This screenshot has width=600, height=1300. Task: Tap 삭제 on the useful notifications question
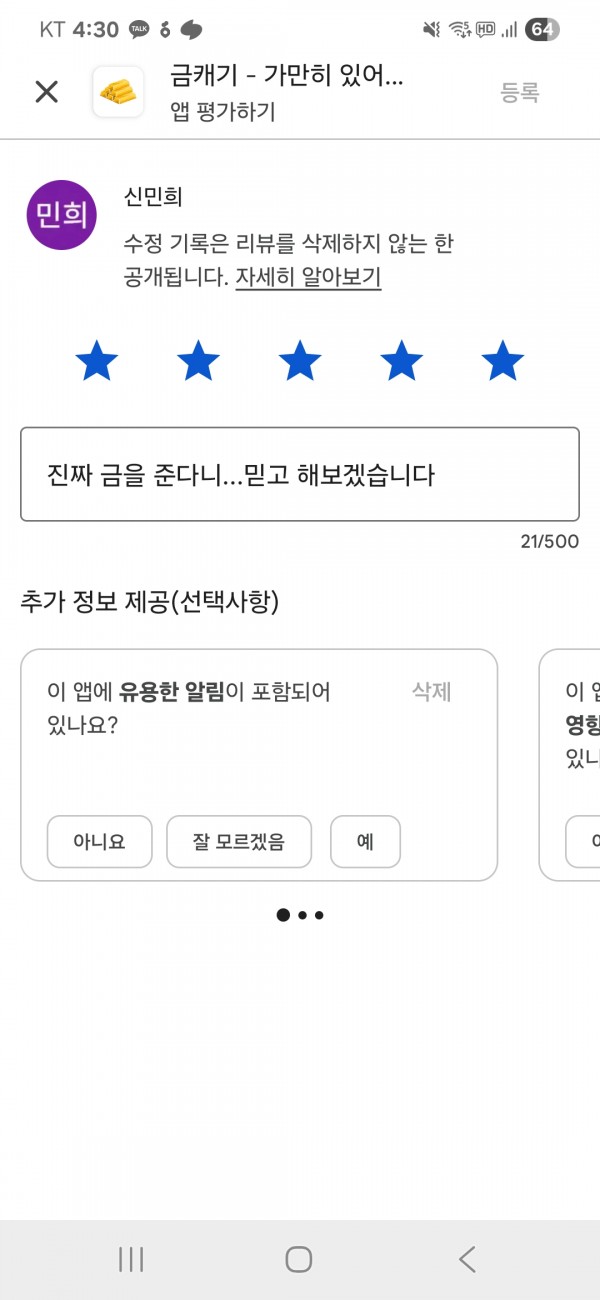click(x=432, y=692)
